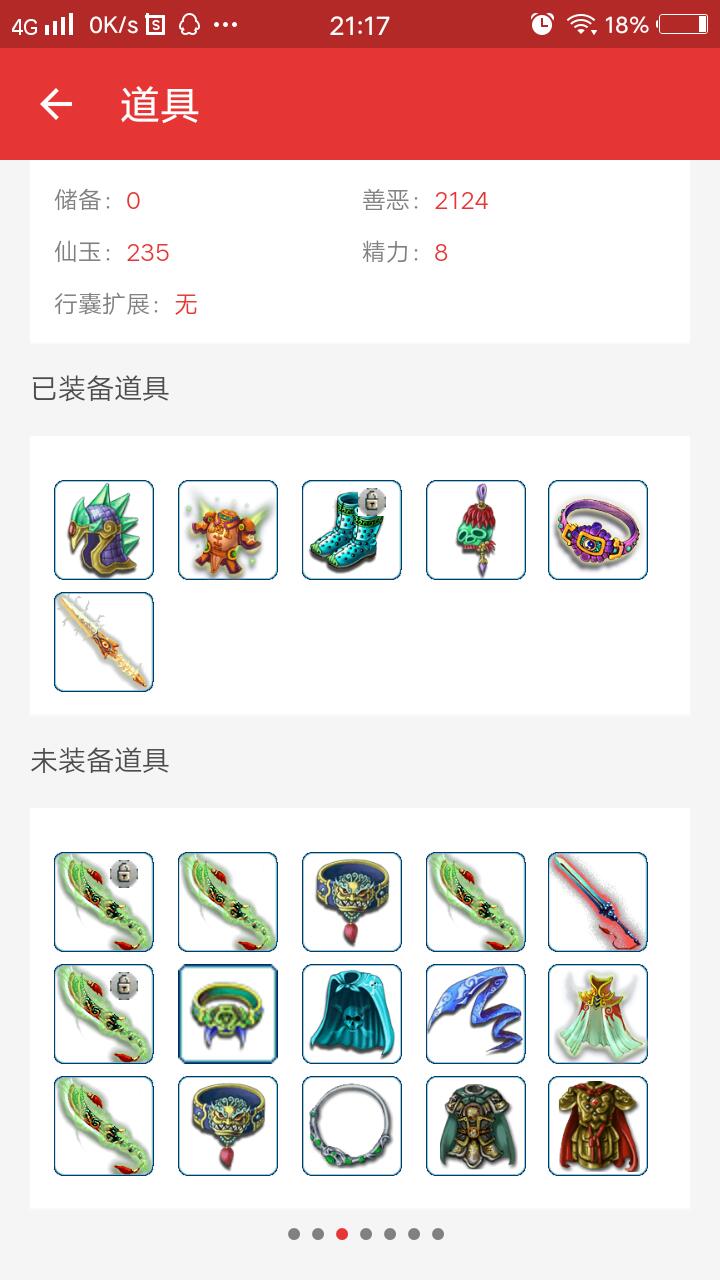View the red-caped golden armor item
The image size is (720, 1280).
(598, 1126)
